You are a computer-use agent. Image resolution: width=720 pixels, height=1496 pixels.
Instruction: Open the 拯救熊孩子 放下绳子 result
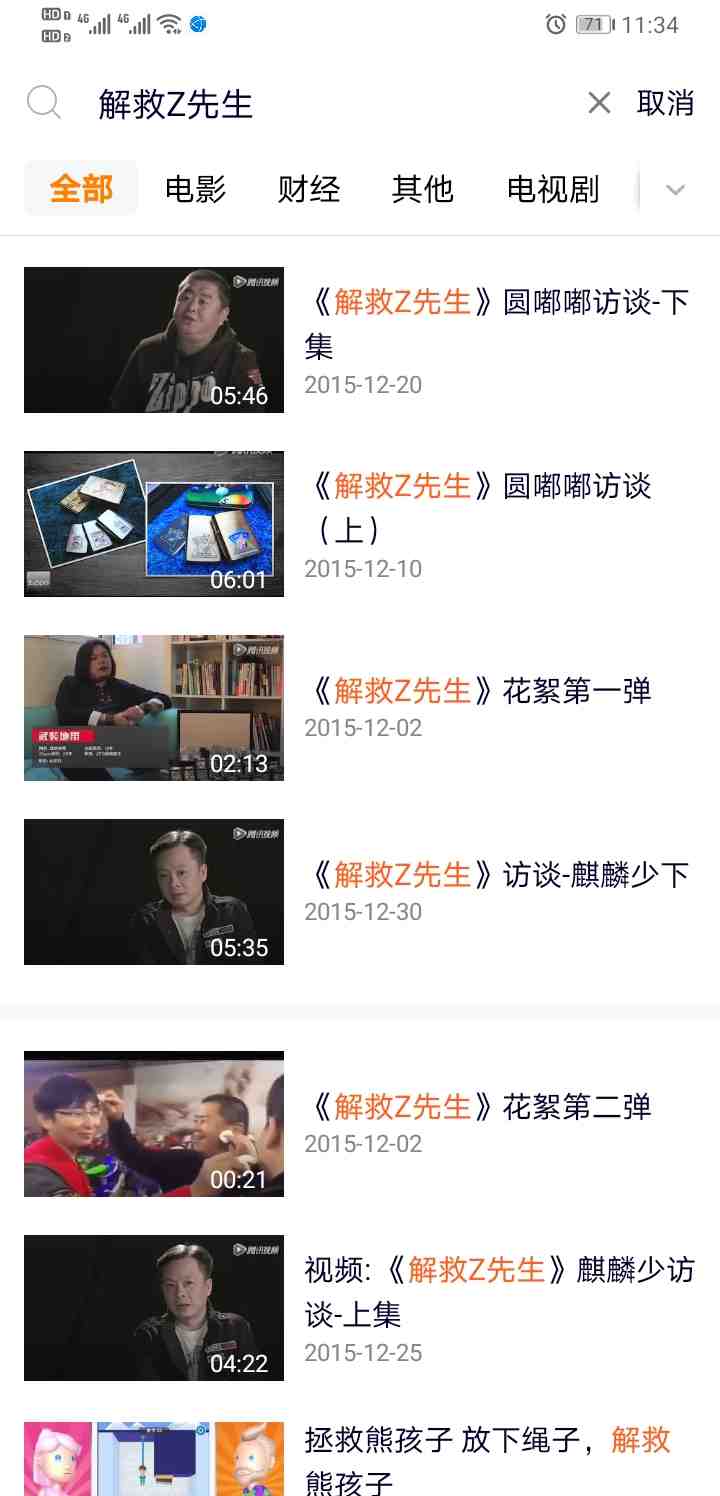coord(360,1459)
